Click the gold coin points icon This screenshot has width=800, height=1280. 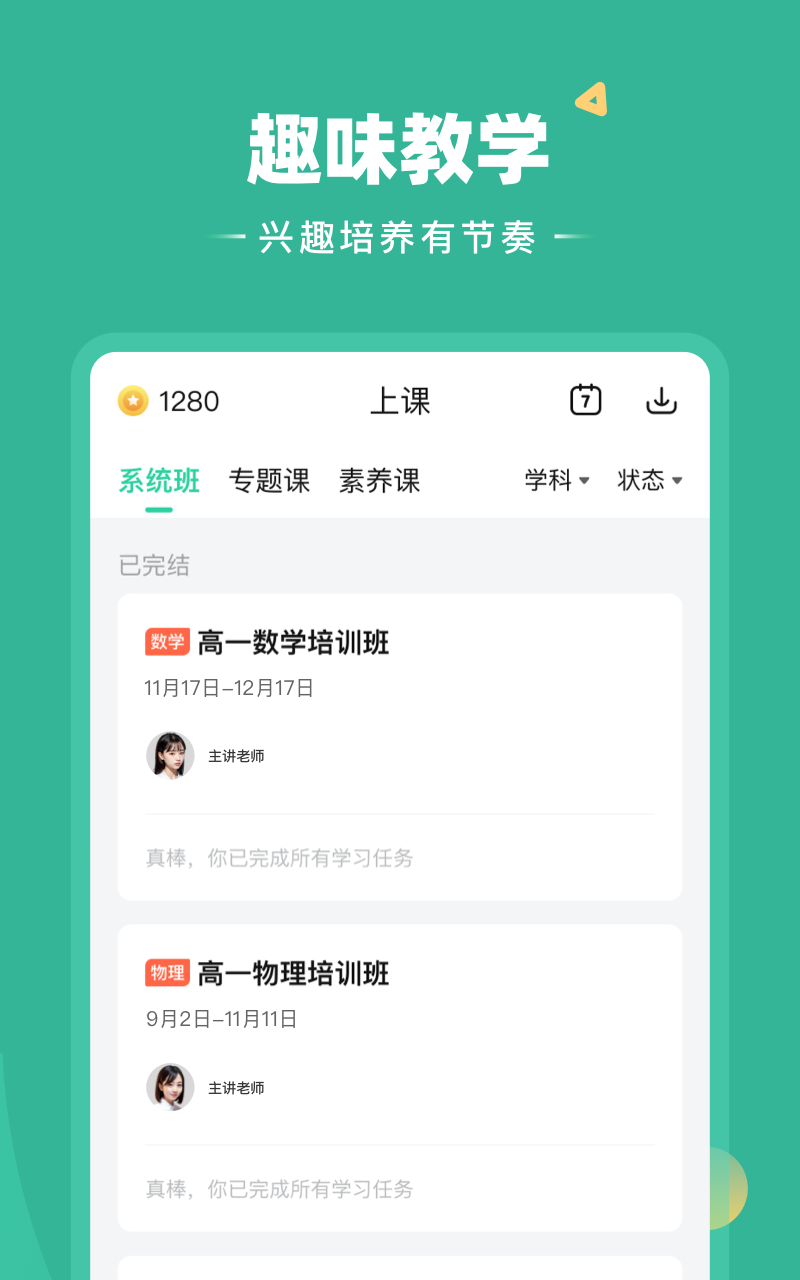click(130, 400)
